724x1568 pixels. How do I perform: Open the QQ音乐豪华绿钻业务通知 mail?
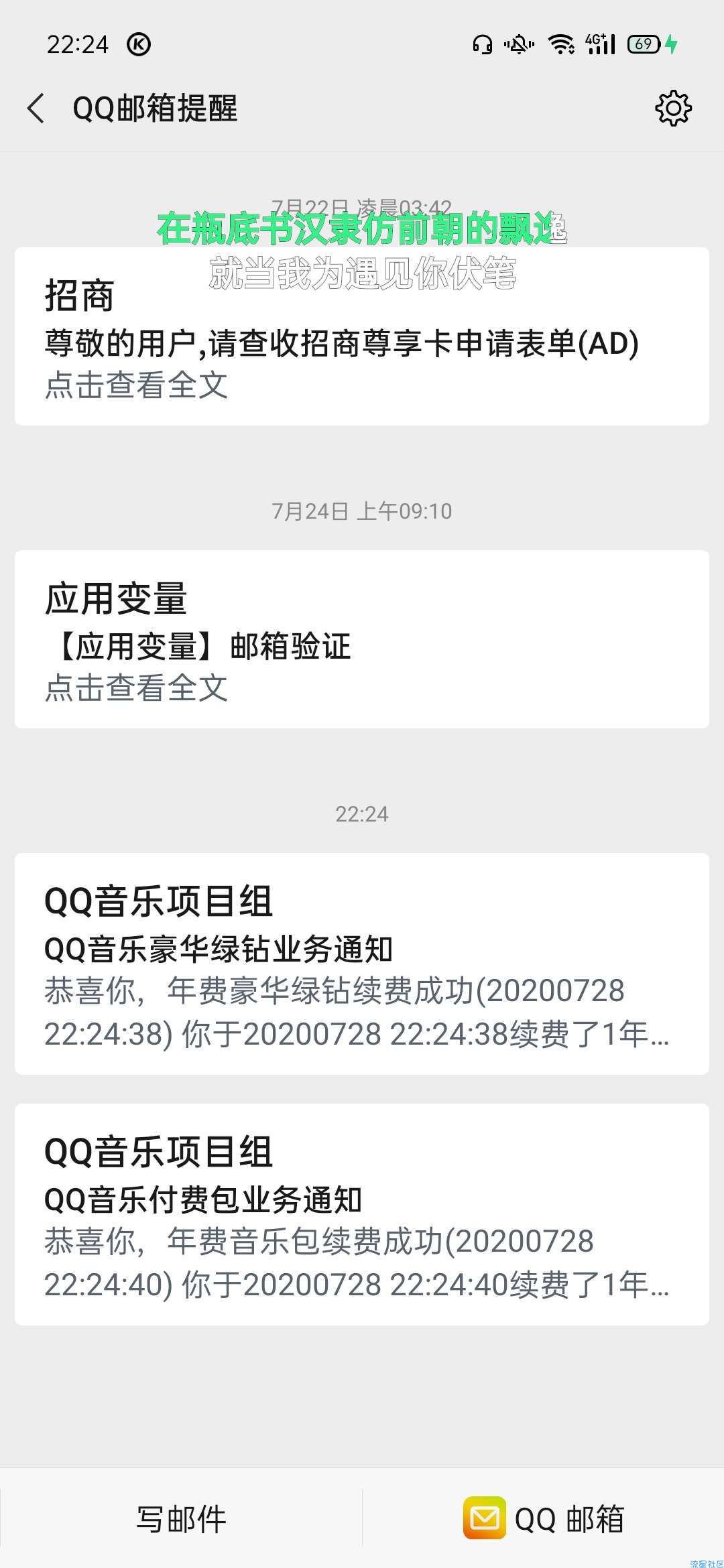point(362,964)
